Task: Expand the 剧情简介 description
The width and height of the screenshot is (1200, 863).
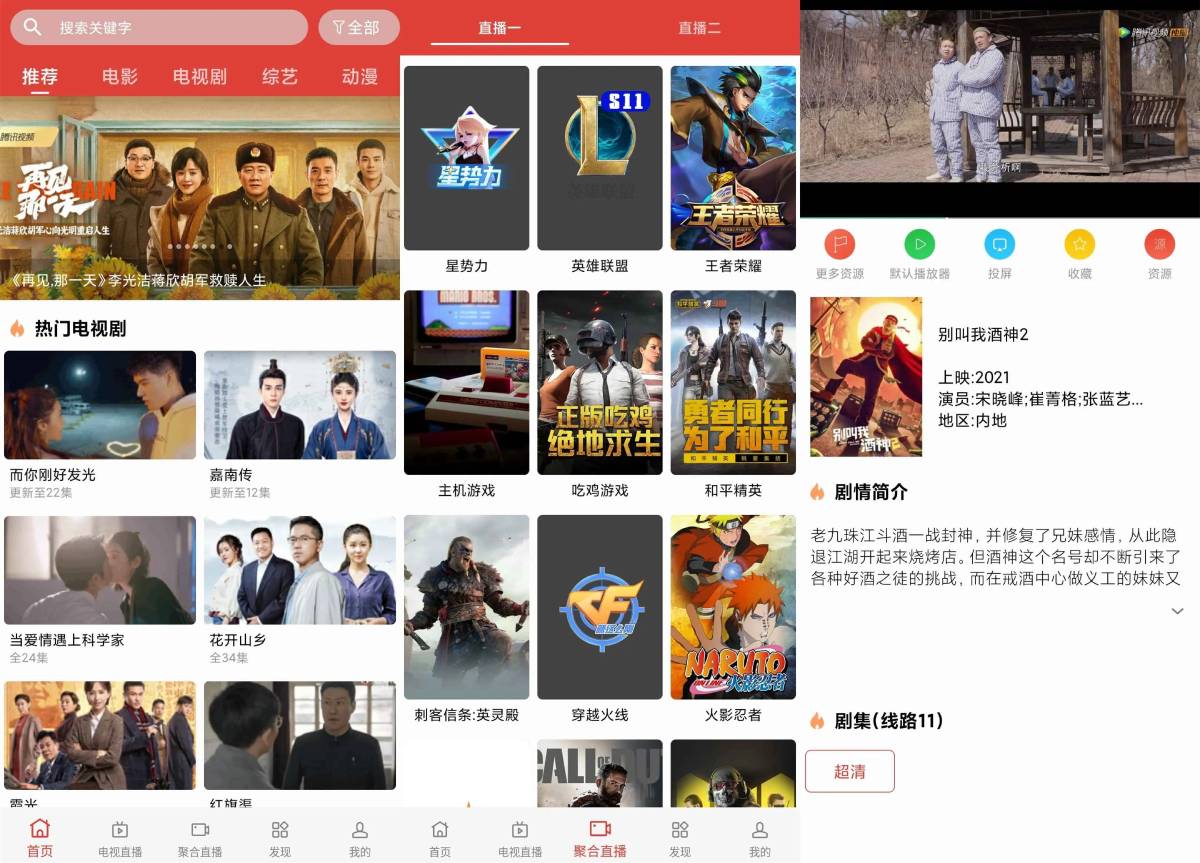Action: (1177, 611)
